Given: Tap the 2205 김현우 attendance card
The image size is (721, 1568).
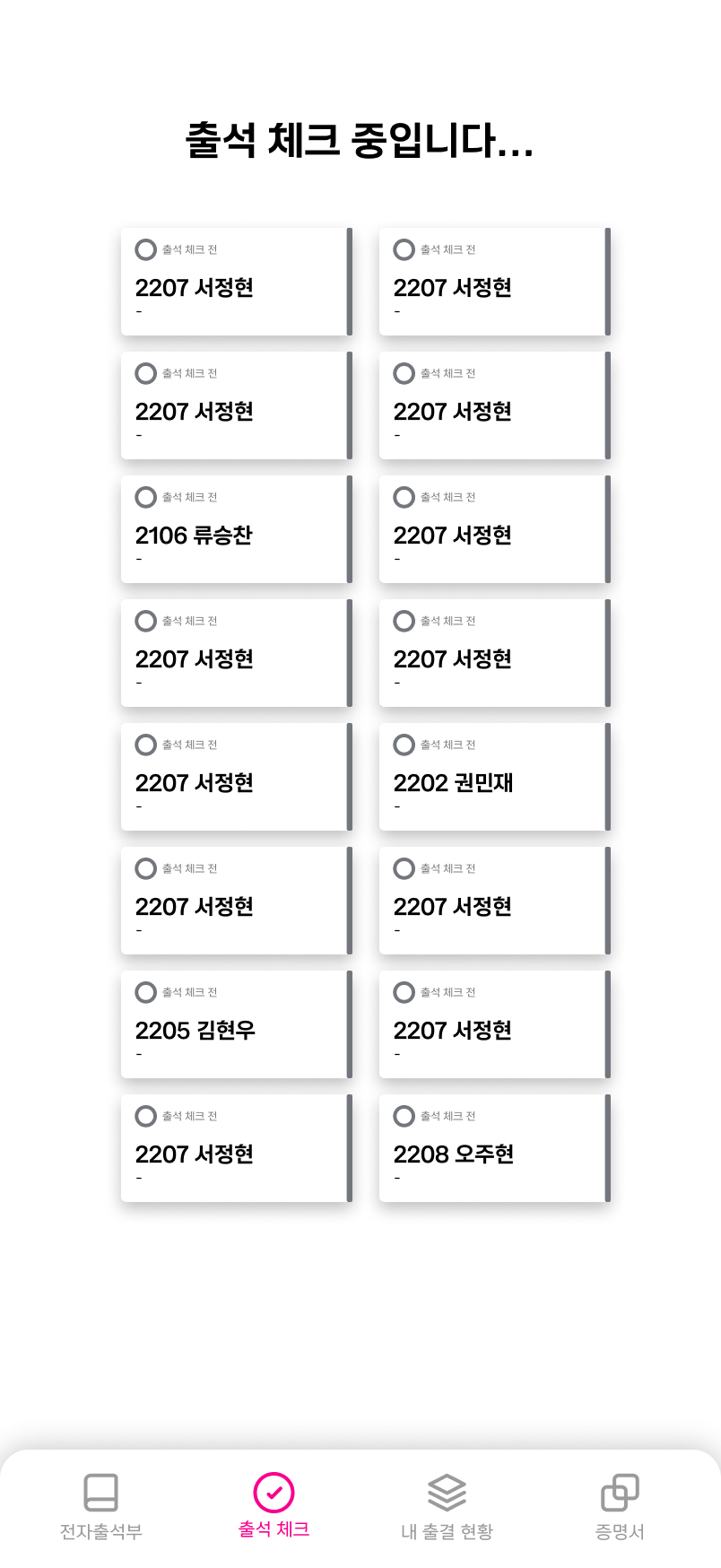Looking at the screenshot, I should tap(235, 1024).
